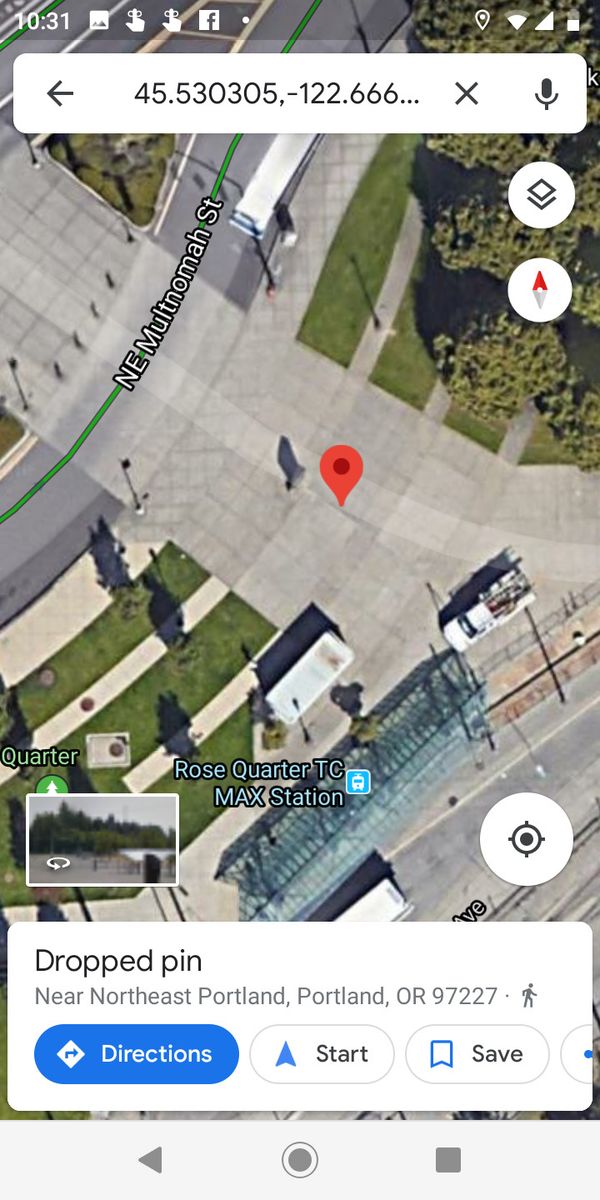
Task: Edit the coordinates in the search field
Action: pos(276,93)
